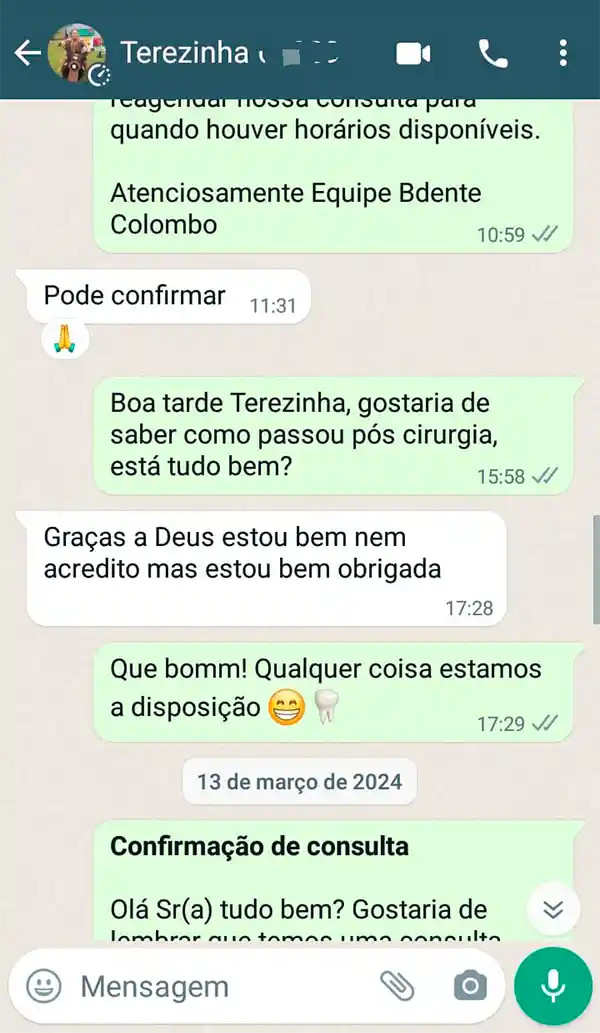Start a voice call with Terezinha
This screenshot has height=1033, width=600.
point(493,53)
